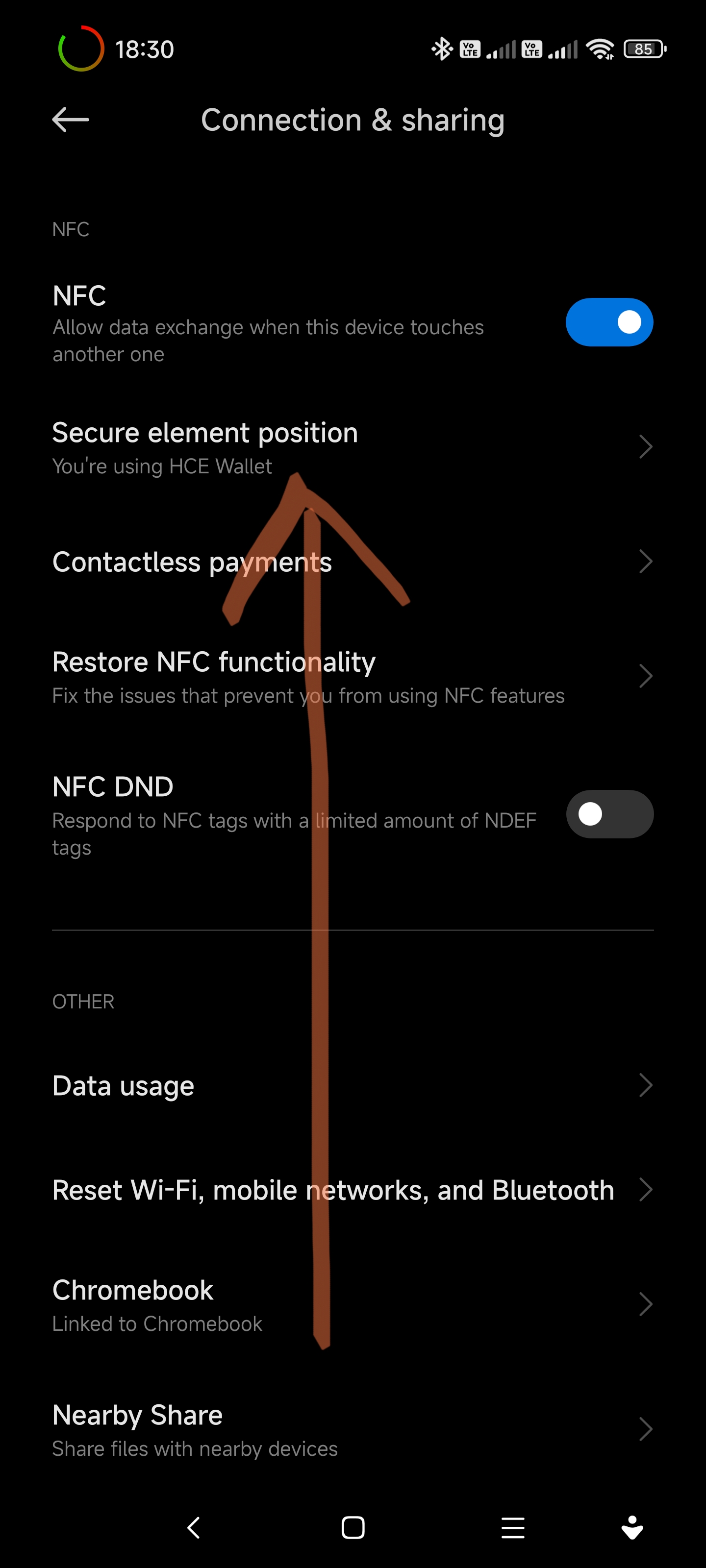Open Nearby Share settings

[353, 1429]
